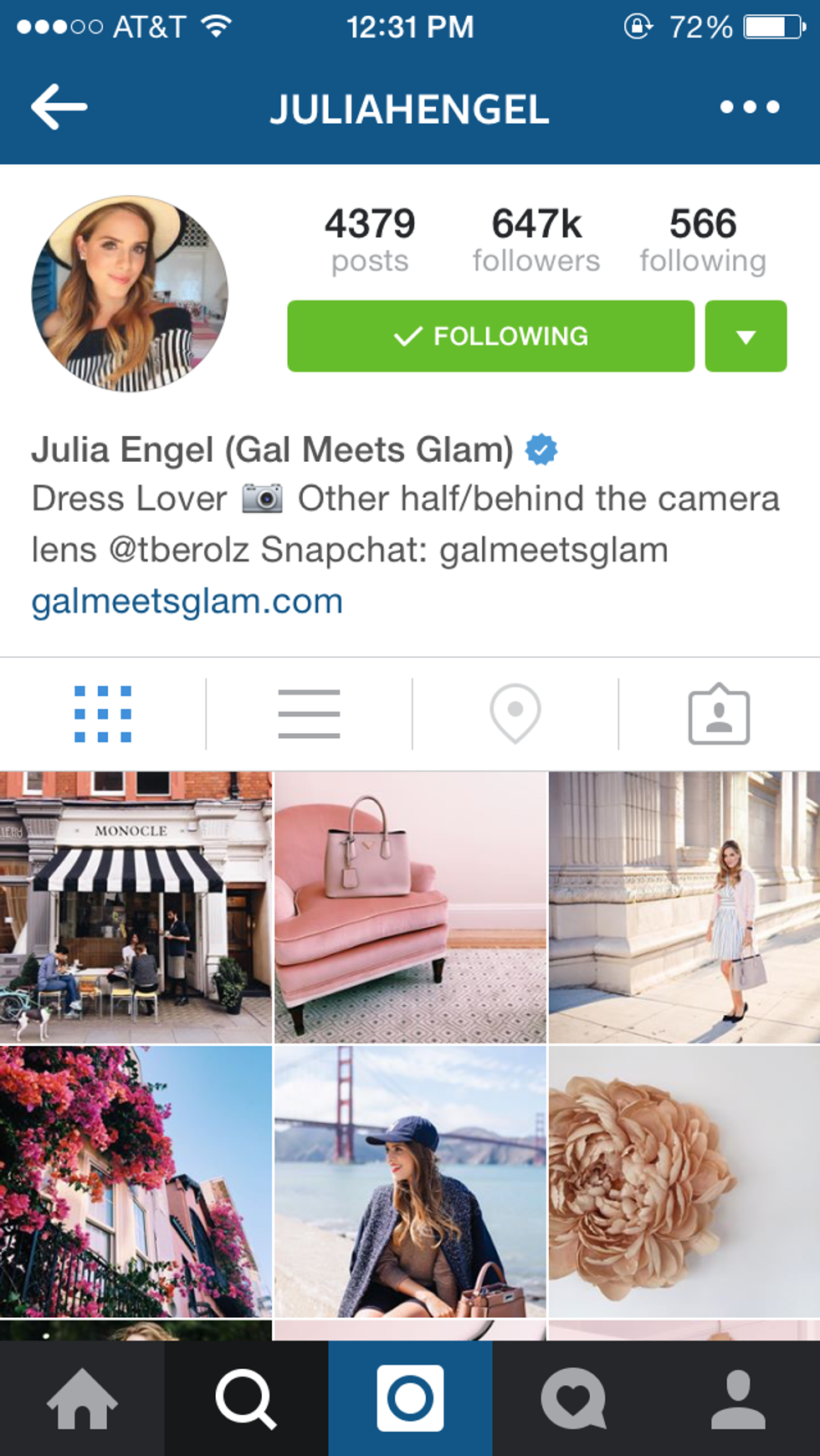820x1456 pixels.
Task: Expand the suggested accounts dropdown arrow
Action: (746, 336)
